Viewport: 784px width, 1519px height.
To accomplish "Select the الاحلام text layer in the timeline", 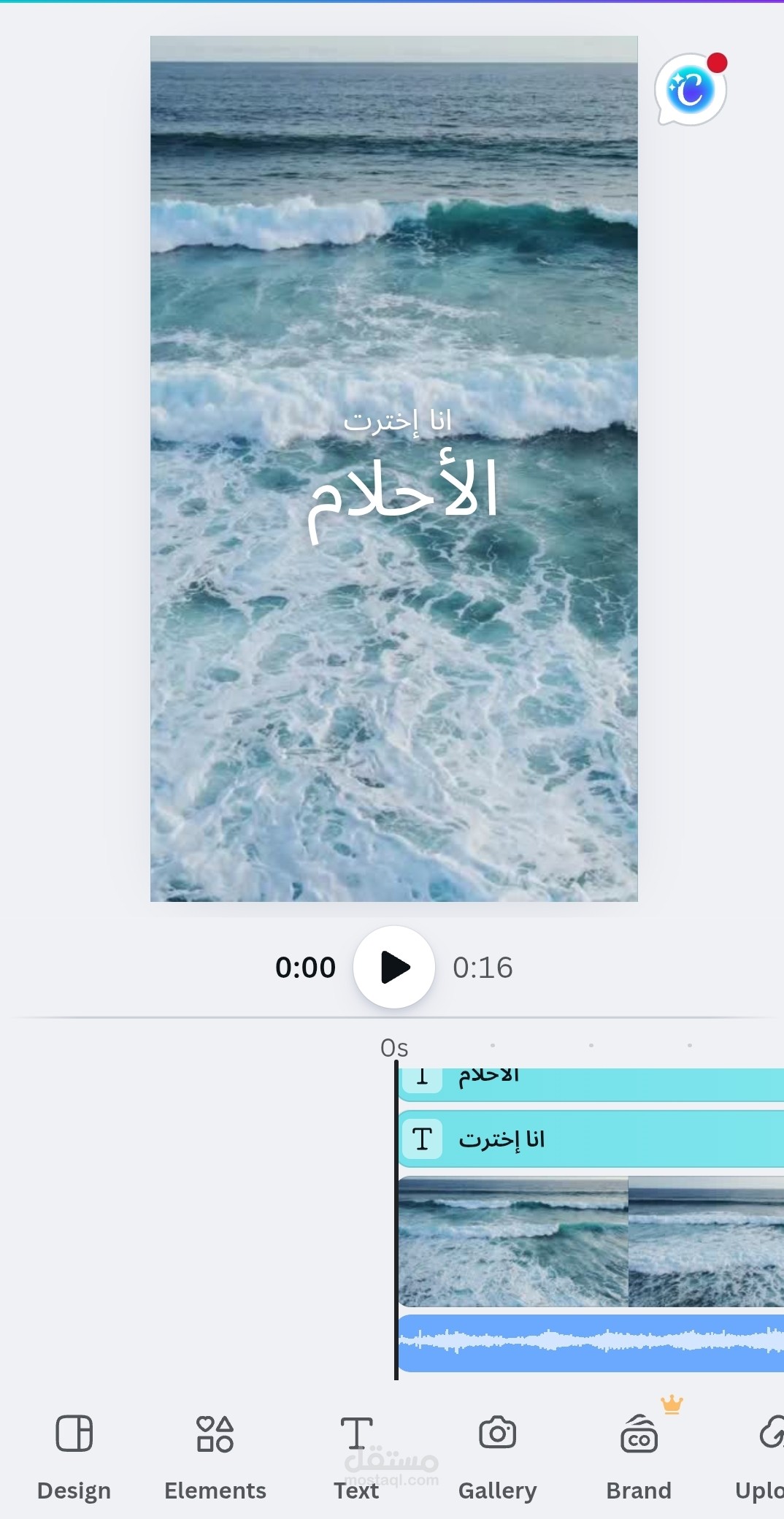I will click(584, 1076).
